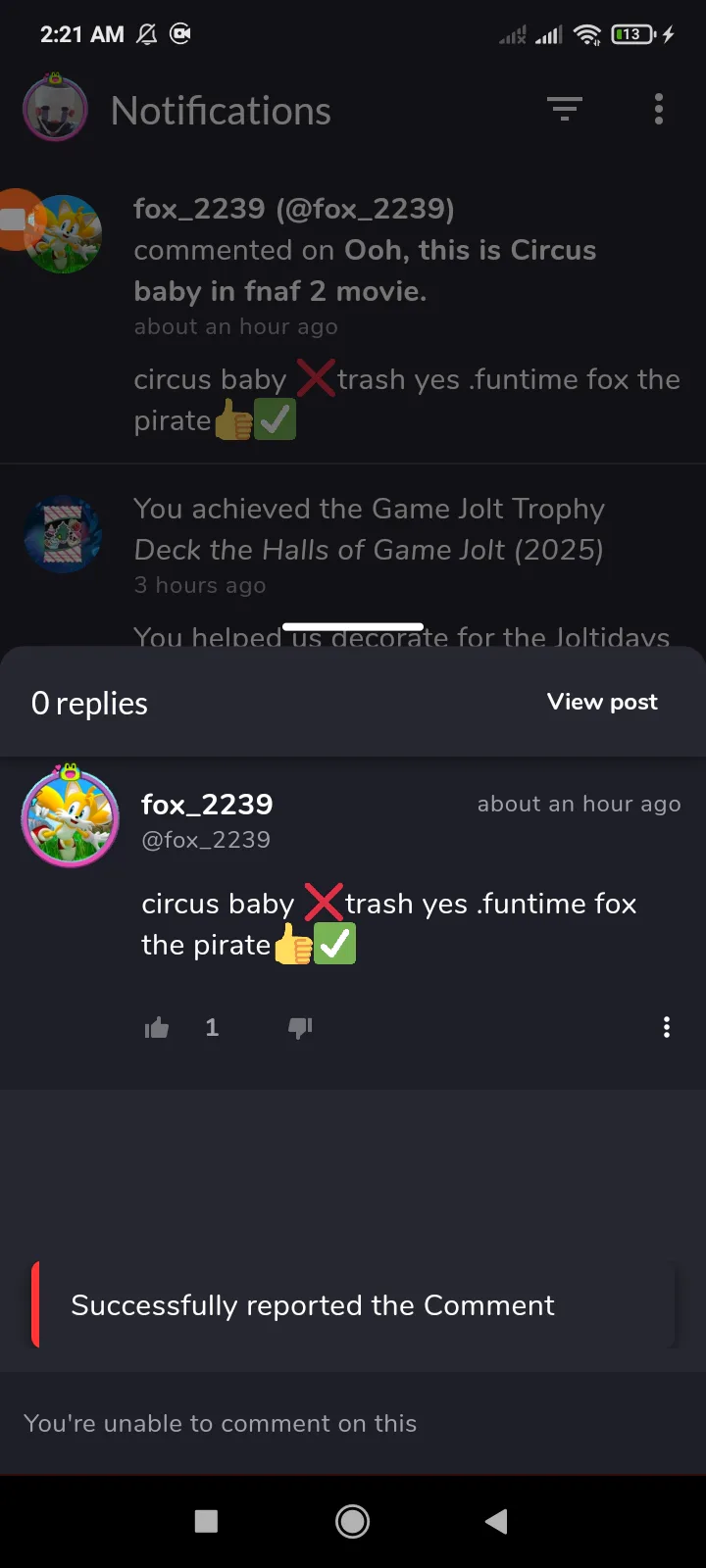Like fox_2239's comment
Viewport: 706px width, 1568px height.
tap(157, 1027)
